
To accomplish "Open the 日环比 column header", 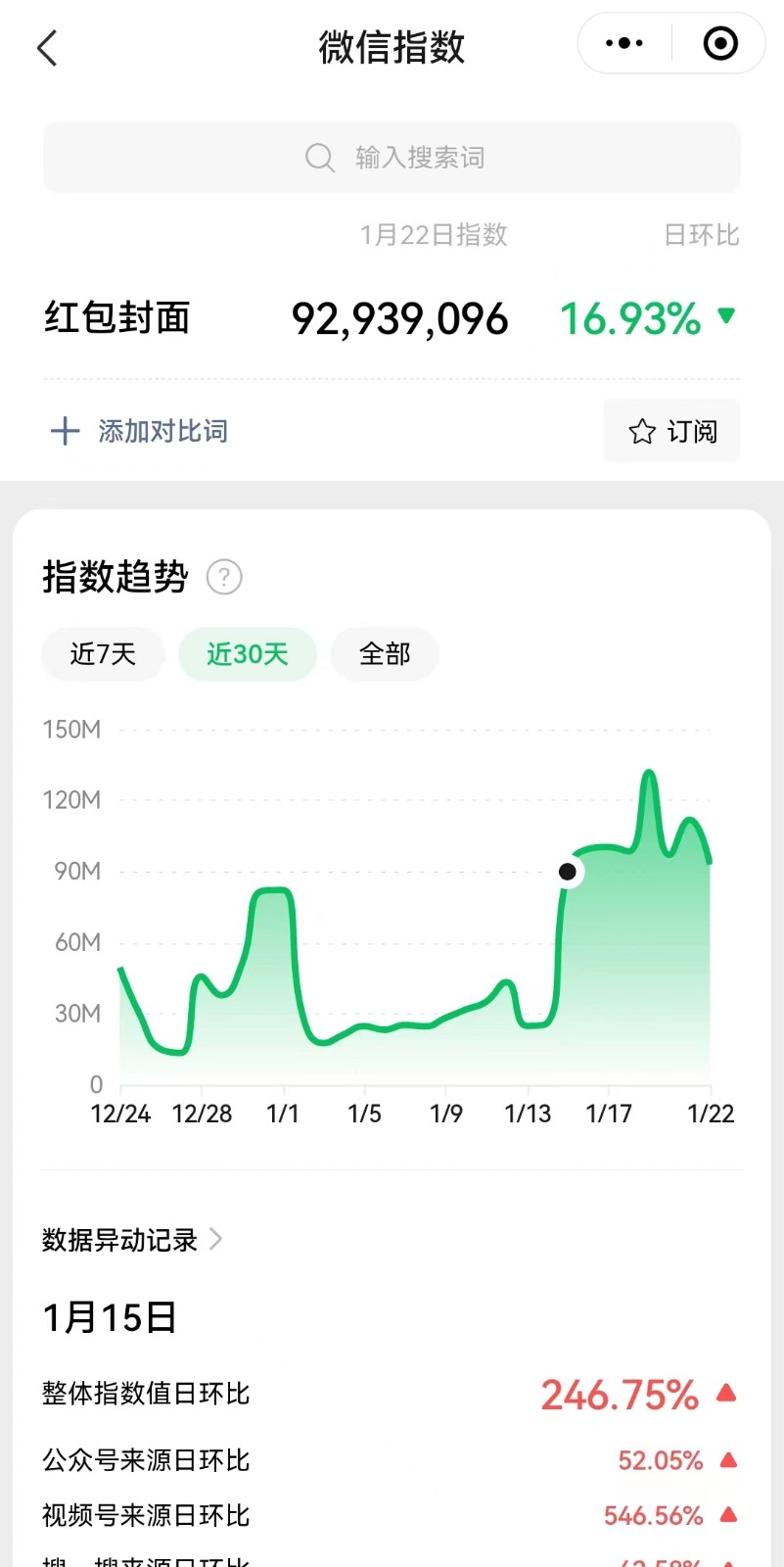I will pyautogui.click(x=701, y=235).
